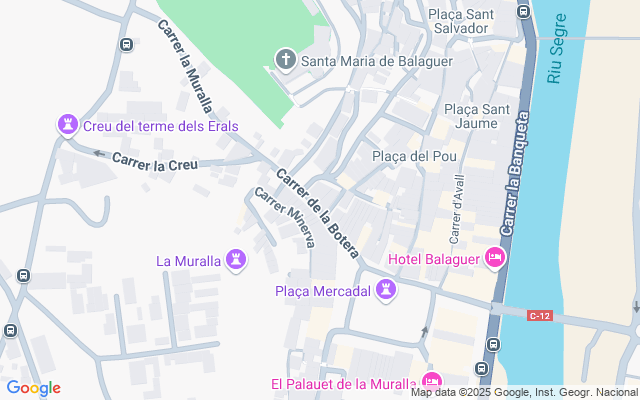Open the Creu del terme dels Erals marker
The image size is (640, 400).
(x=68, y=124)
